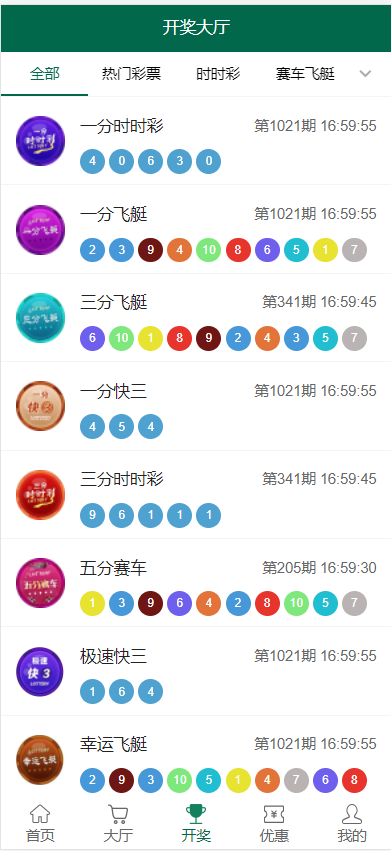Screen dimensions: 391x851
Task: Open the 优惠 promotions tab
Action: [x=274, y=824]
